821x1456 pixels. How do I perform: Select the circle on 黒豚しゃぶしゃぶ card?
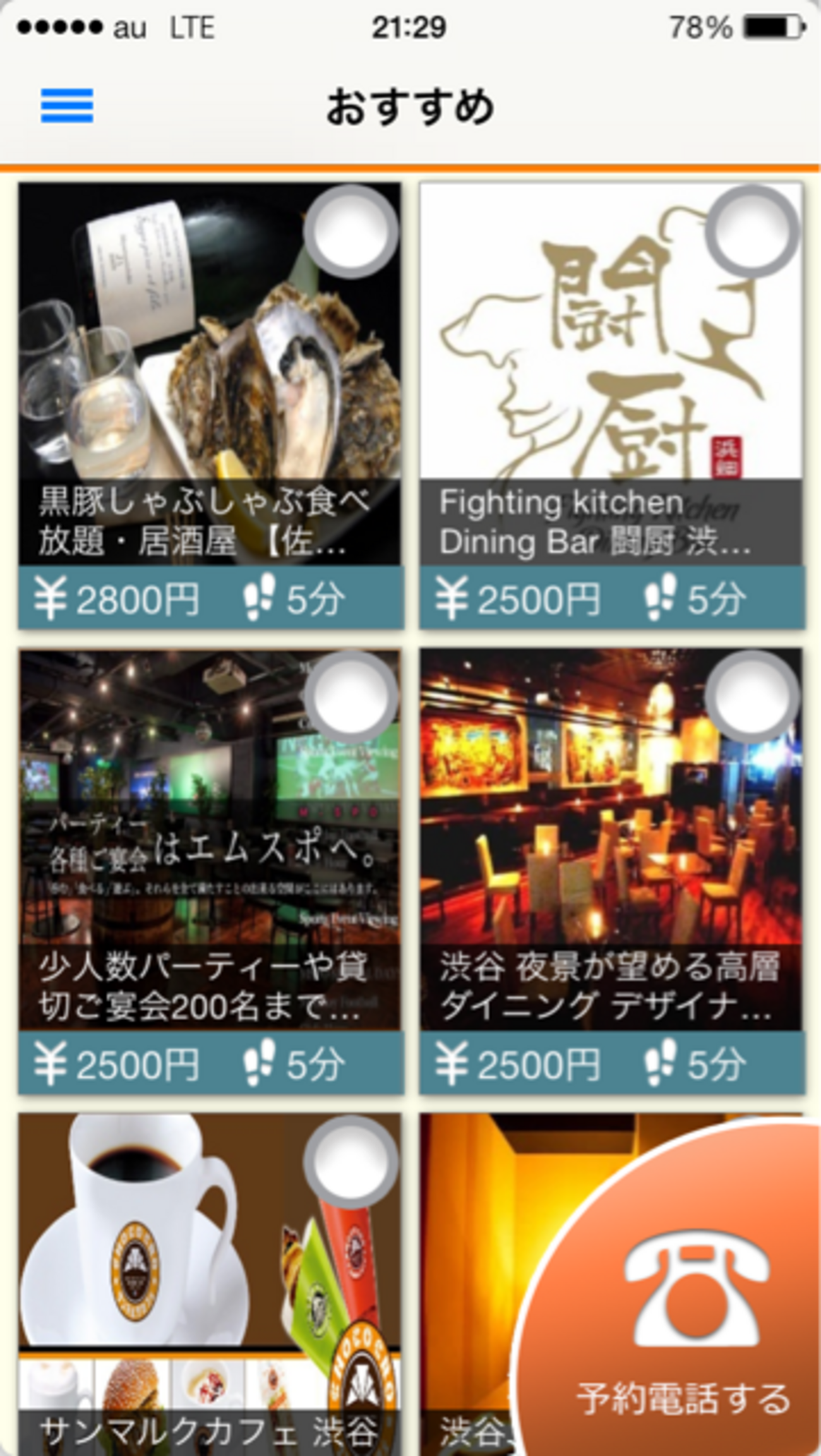351,231
